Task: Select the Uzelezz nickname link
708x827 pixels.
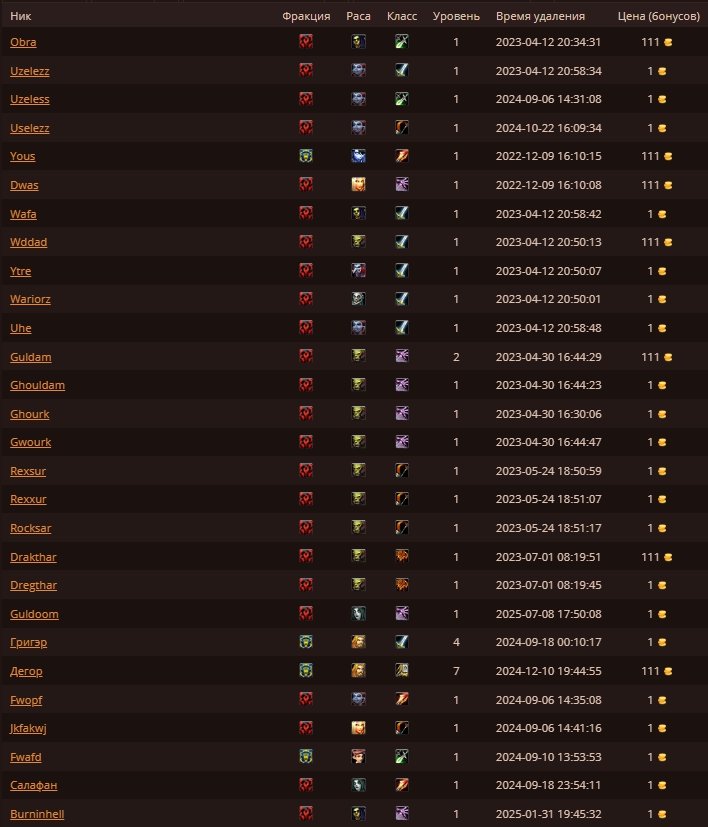Action: (x=29, y=71)
